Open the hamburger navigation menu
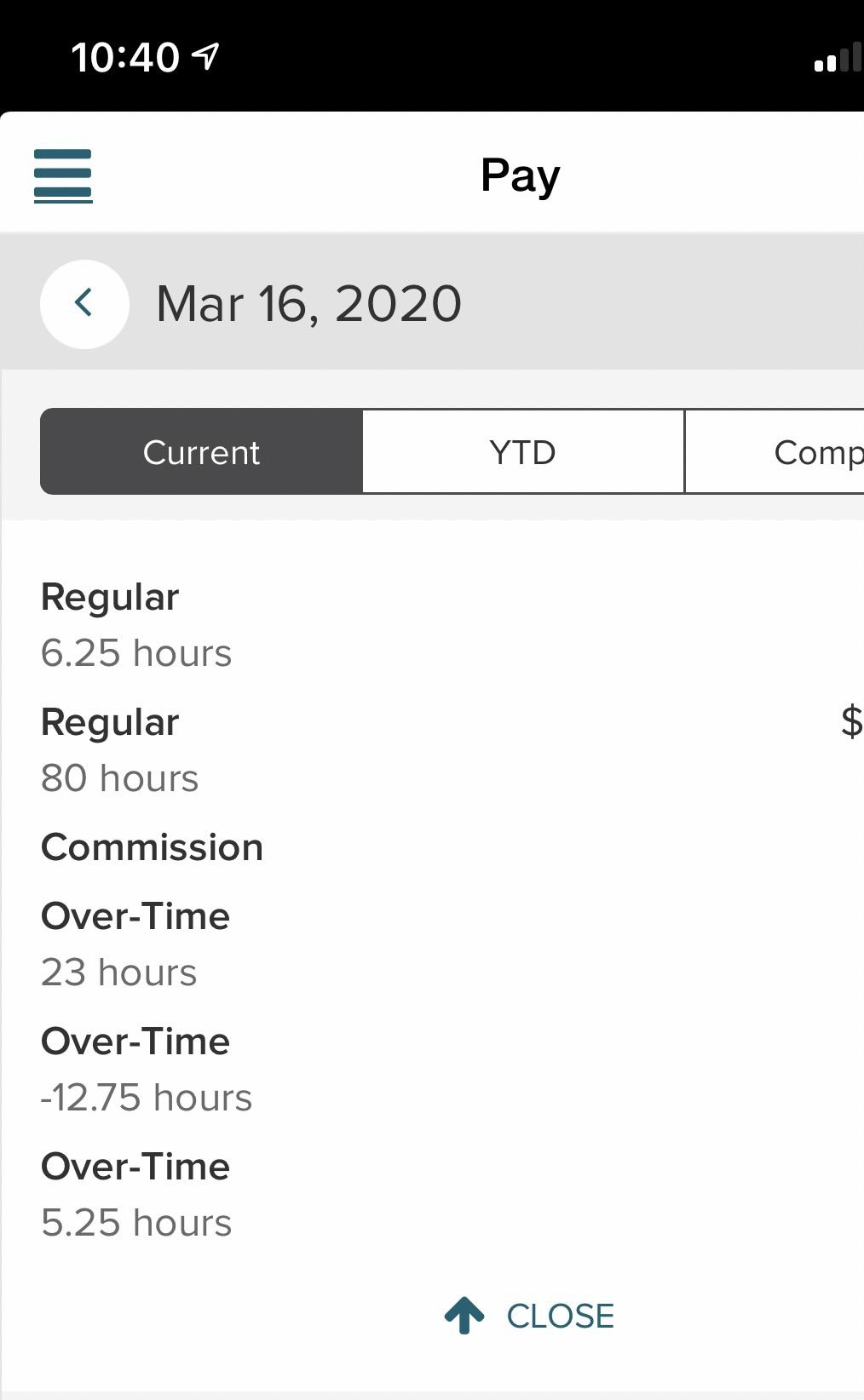Image resolution: width=864 pixels, height=1400 pixels. (63, 175)
